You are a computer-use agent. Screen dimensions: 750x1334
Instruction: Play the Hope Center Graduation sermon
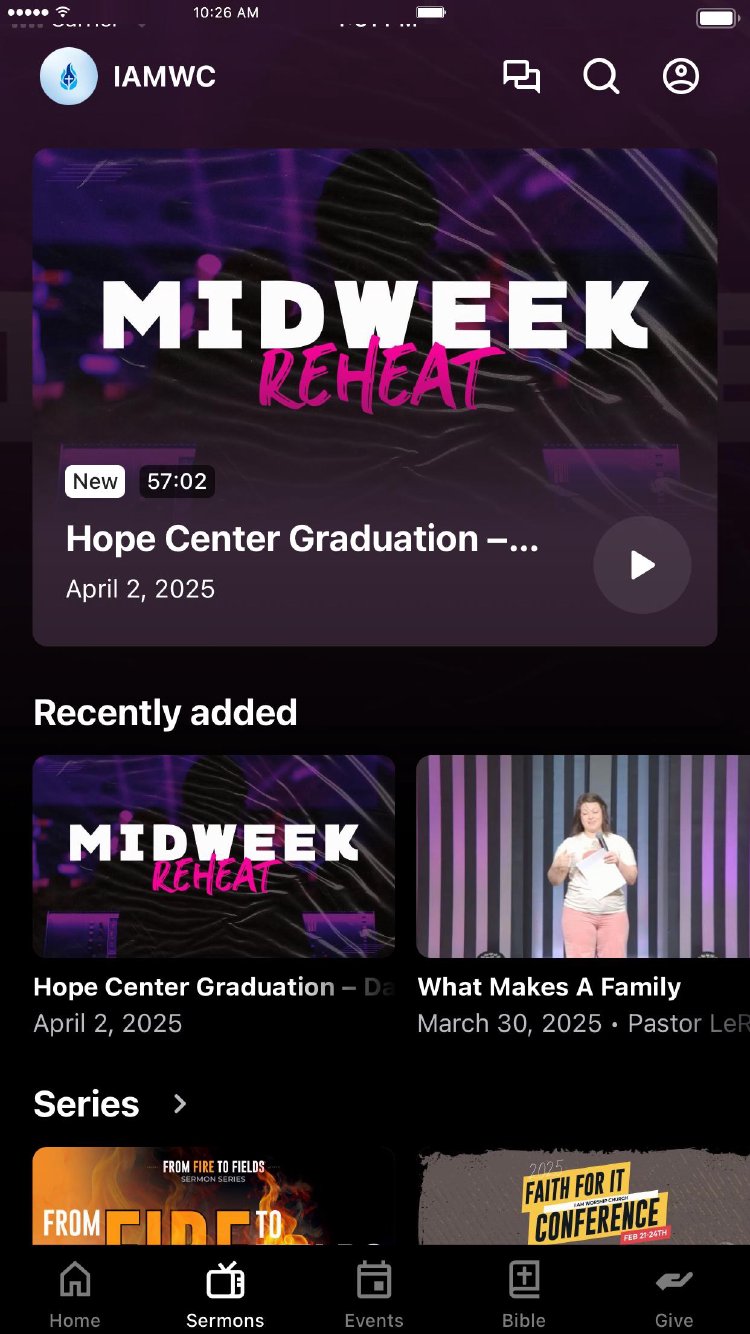[642, 565]
